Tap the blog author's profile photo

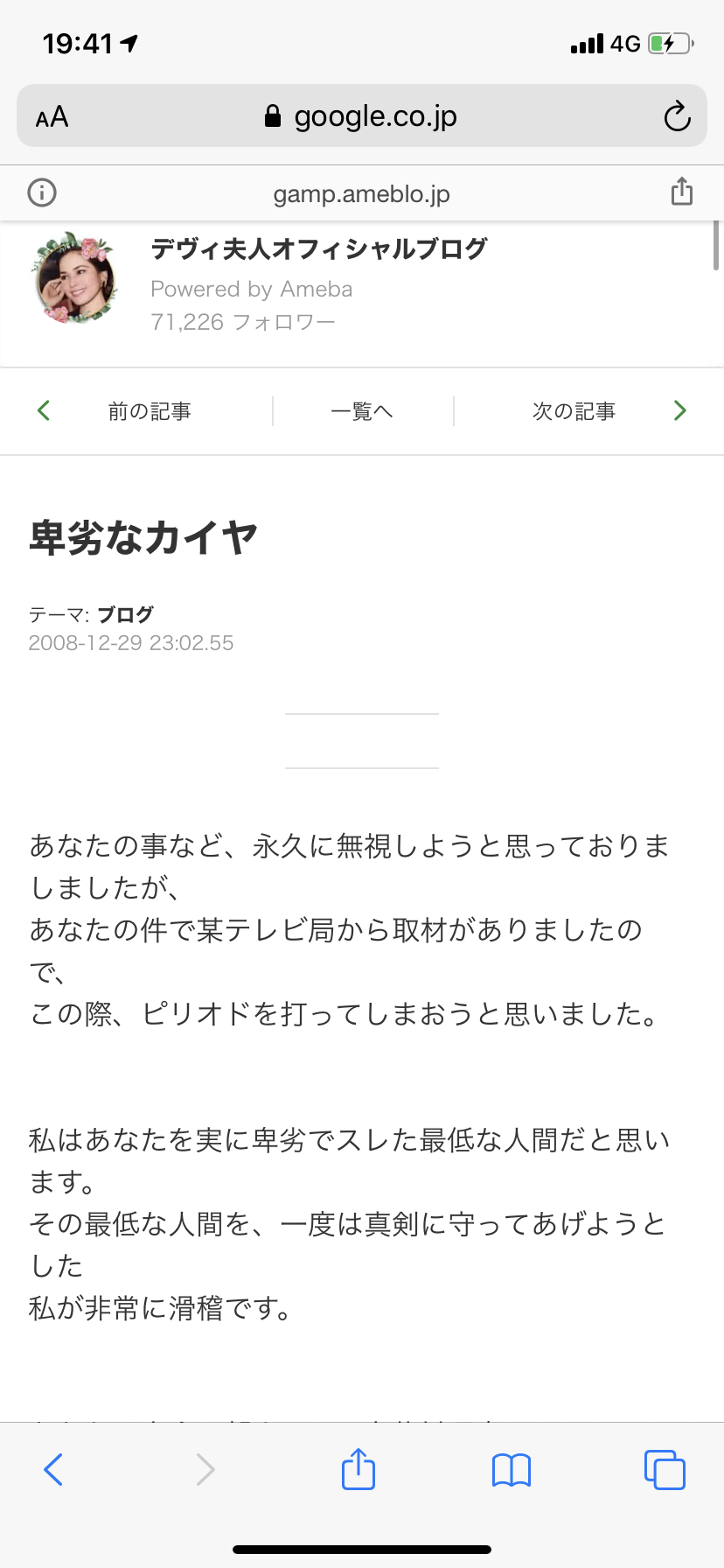76,278
